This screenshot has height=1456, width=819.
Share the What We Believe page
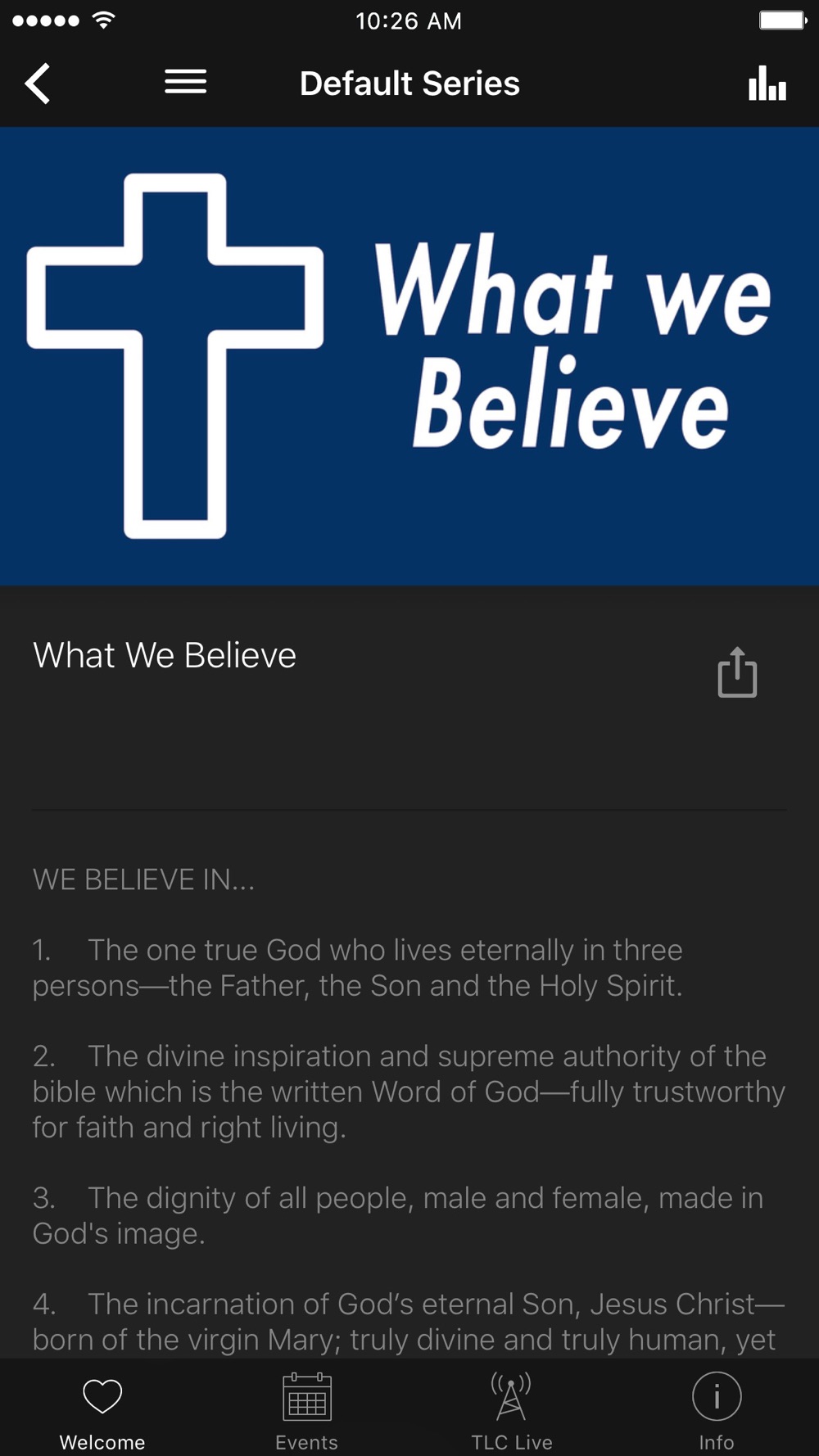coord(737,672)
